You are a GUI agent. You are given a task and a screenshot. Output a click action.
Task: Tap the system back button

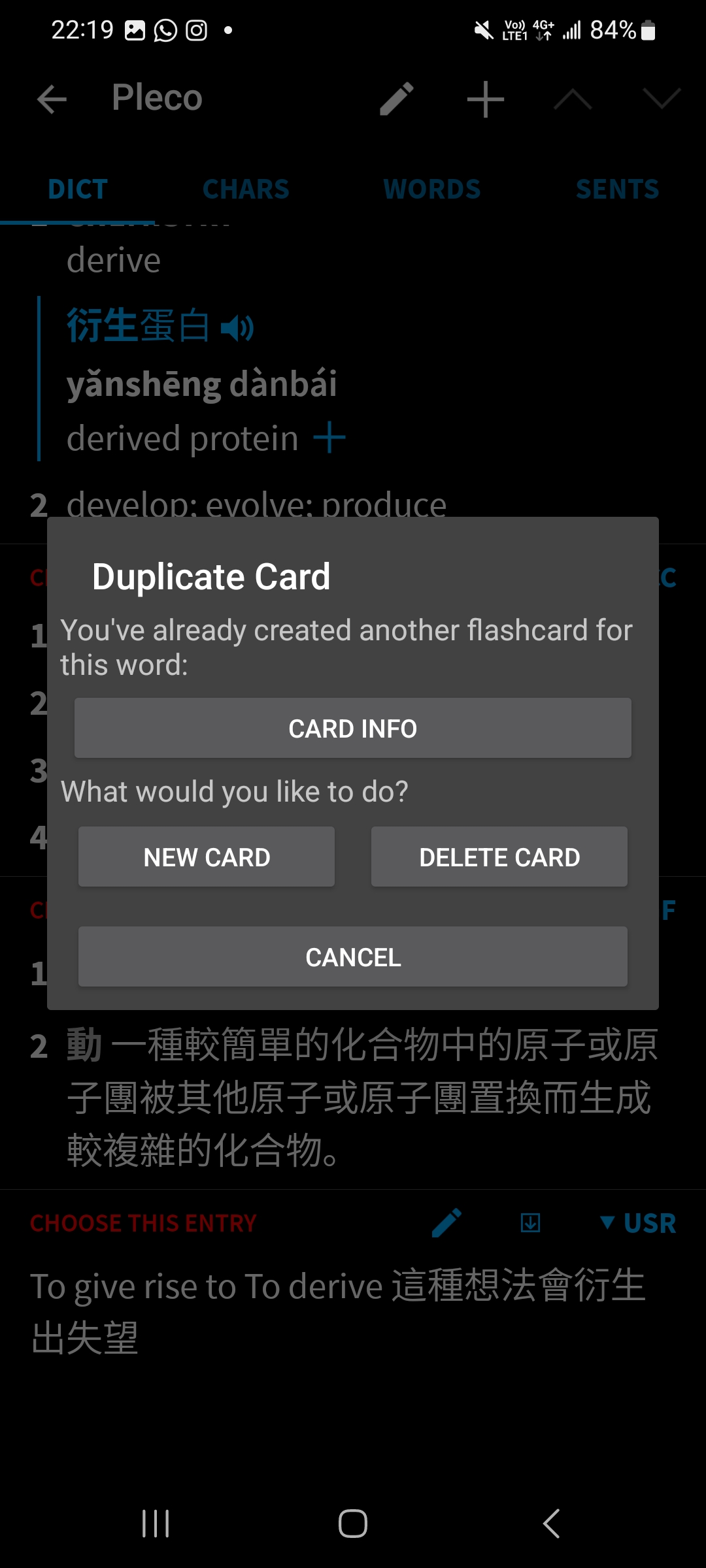[x=551, y=1524]
